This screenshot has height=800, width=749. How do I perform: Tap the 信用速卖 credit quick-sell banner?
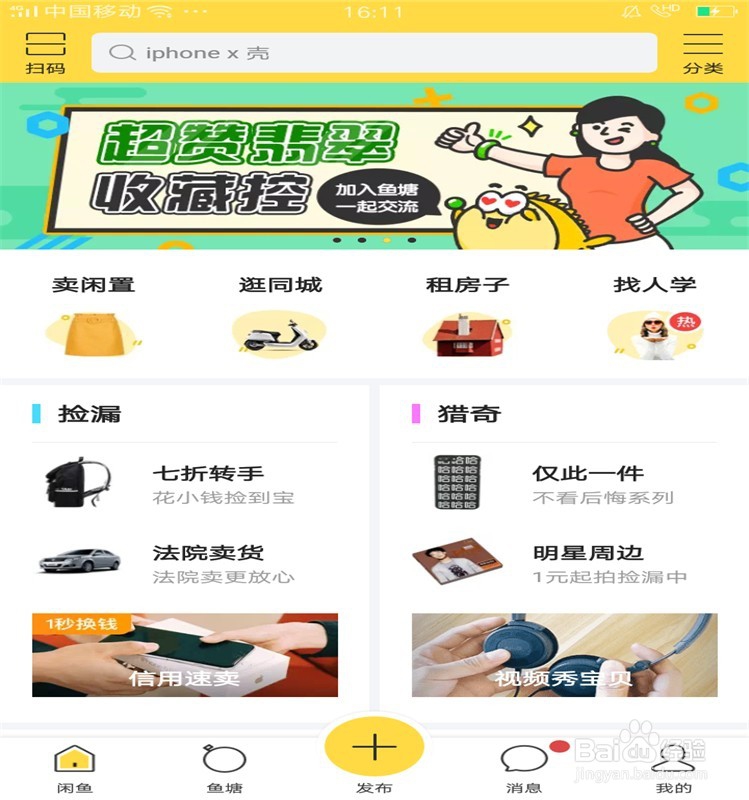pyautogui.click(x=185, y=655)
